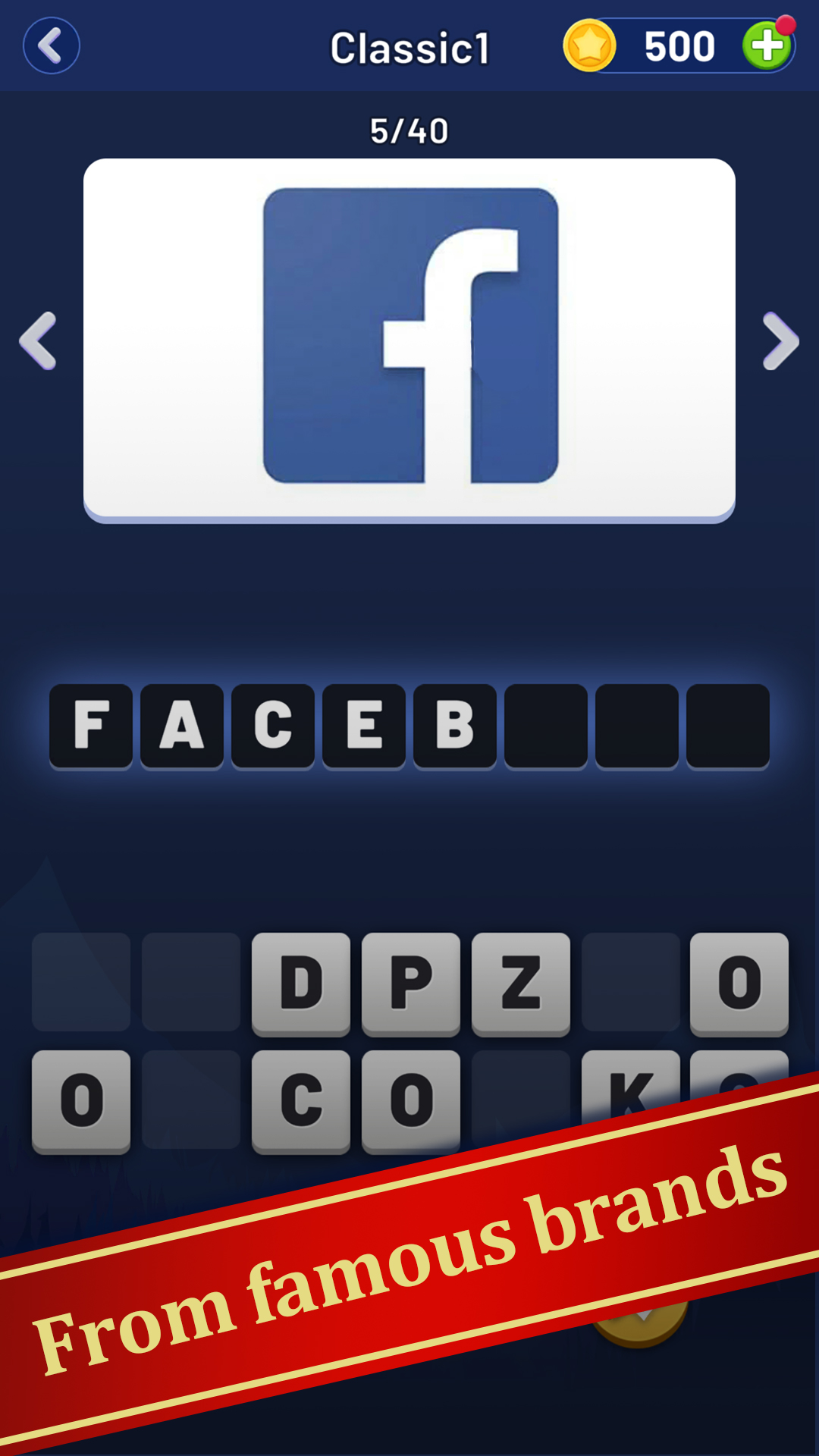Screen dimensions: 819x1456
Task: Tap the O tile in the top keyboard row
Action: click(738, 984)
